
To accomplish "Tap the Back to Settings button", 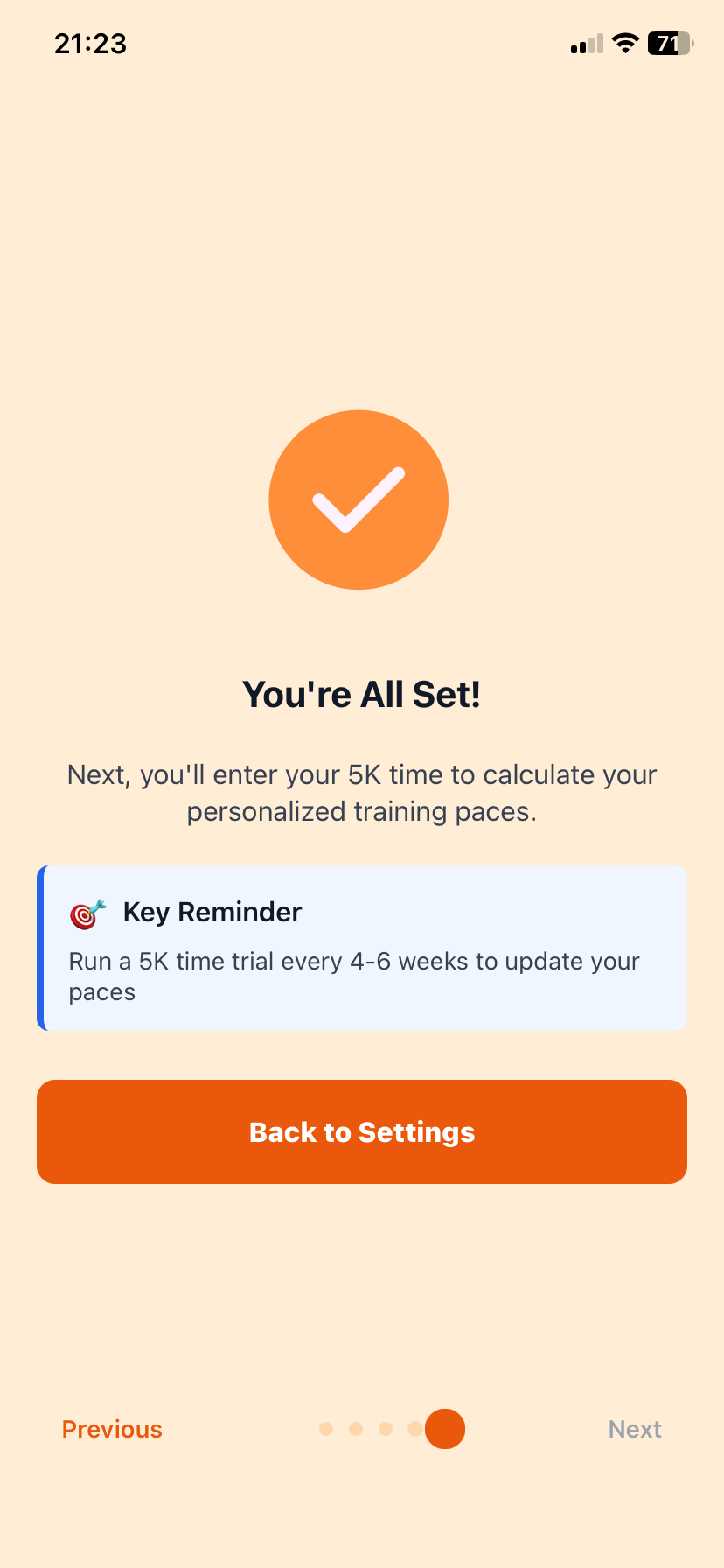I will (x=362, y=1131).
